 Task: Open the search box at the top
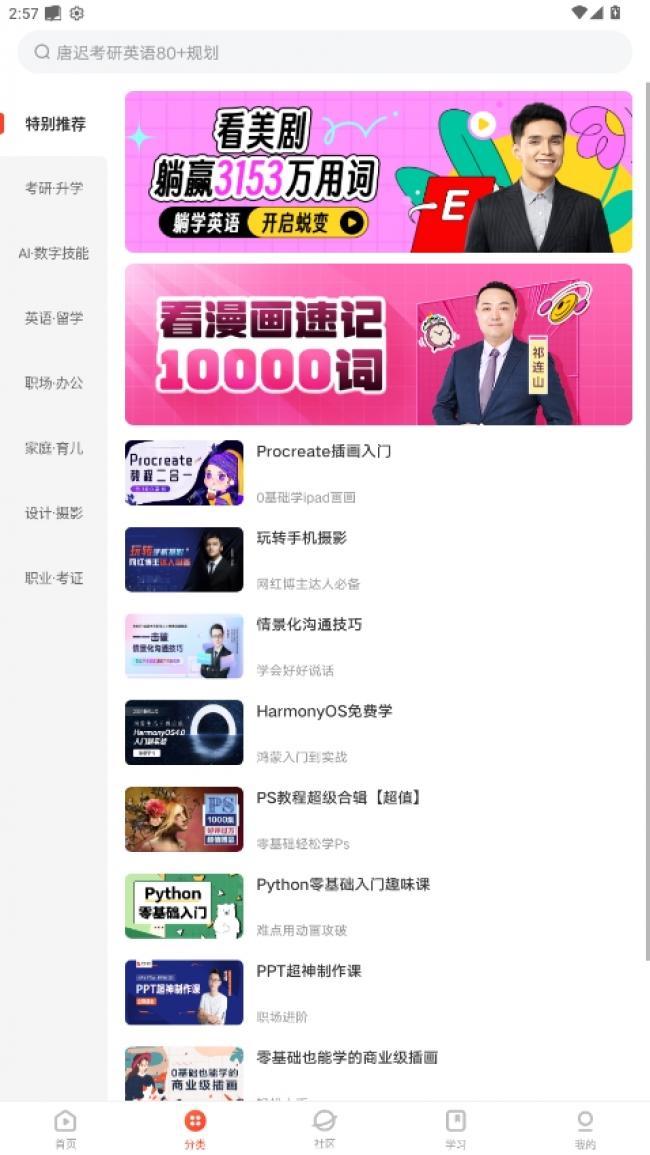pos(324,52)
